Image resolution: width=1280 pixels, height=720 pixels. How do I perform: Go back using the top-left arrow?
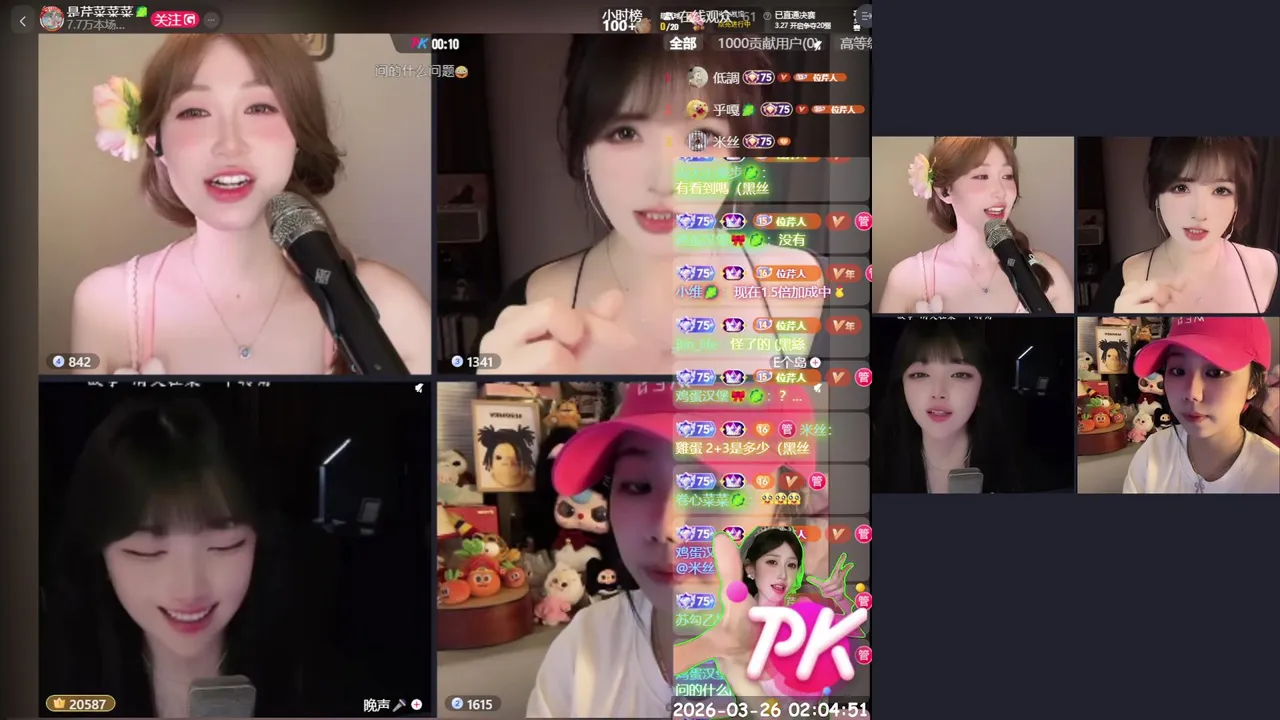[23, 20]
